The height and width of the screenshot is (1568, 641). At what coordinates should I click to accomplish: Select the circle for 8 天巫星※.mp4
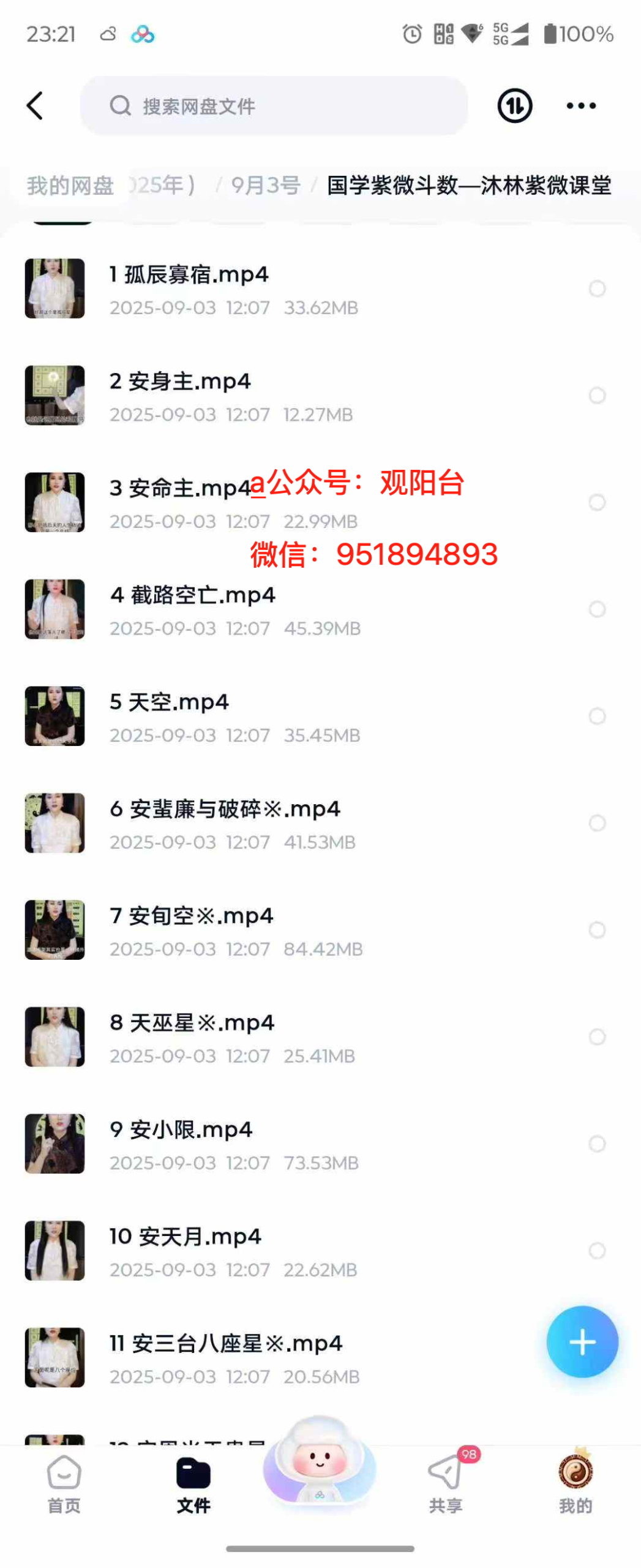point(596,1036)
